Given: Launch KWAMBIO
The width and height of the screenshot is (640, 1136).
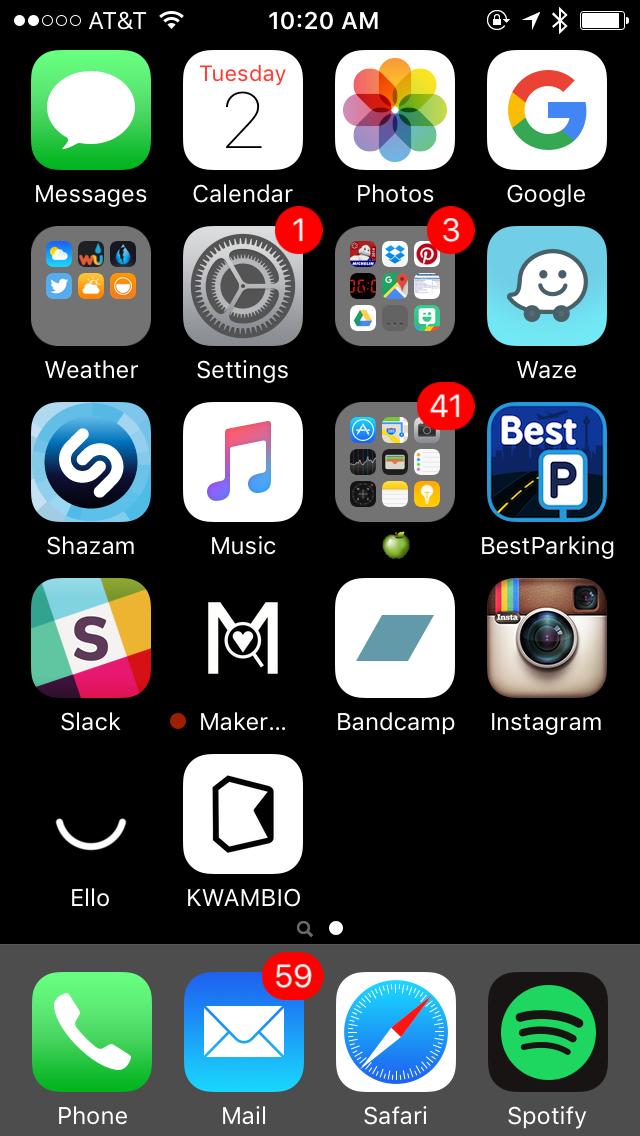Looking at the screenshot, I should pyautogui.click(x=243, y=814).
